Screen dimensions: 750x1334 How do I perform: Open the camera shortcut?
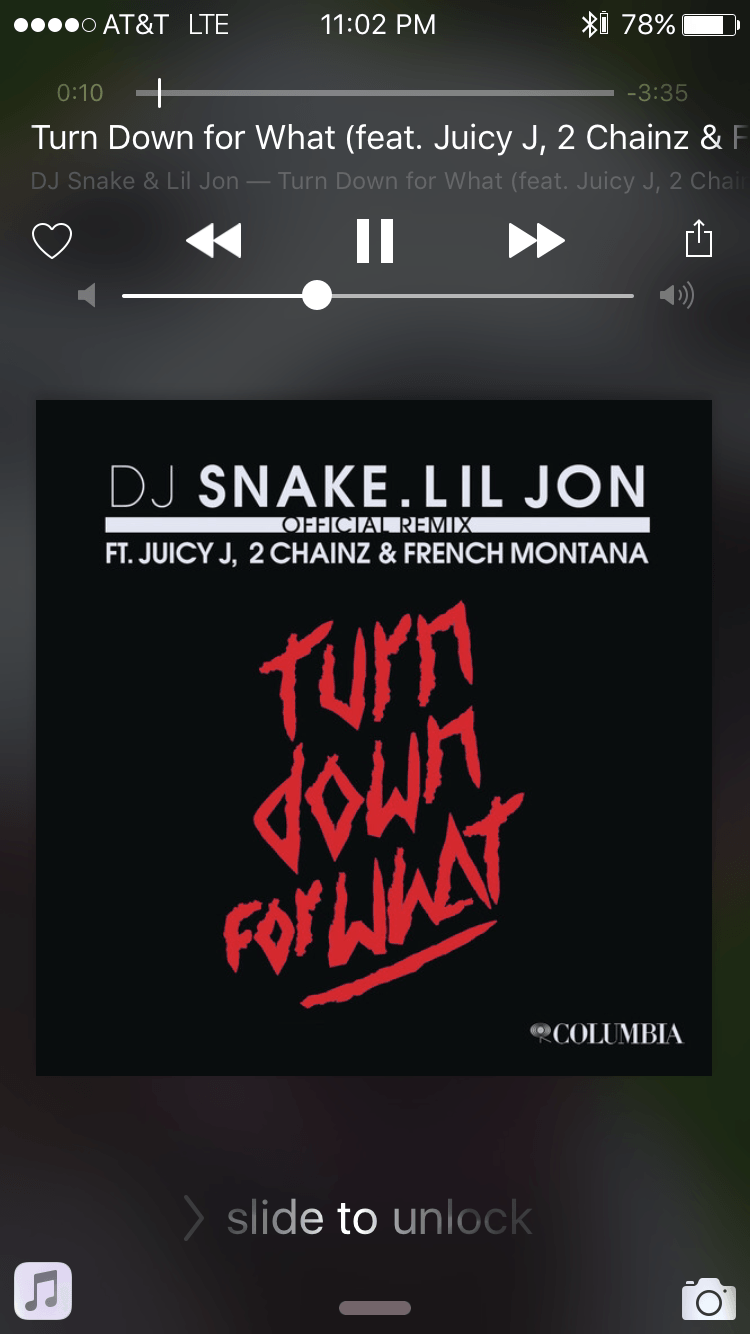[x=708, y=1298]
